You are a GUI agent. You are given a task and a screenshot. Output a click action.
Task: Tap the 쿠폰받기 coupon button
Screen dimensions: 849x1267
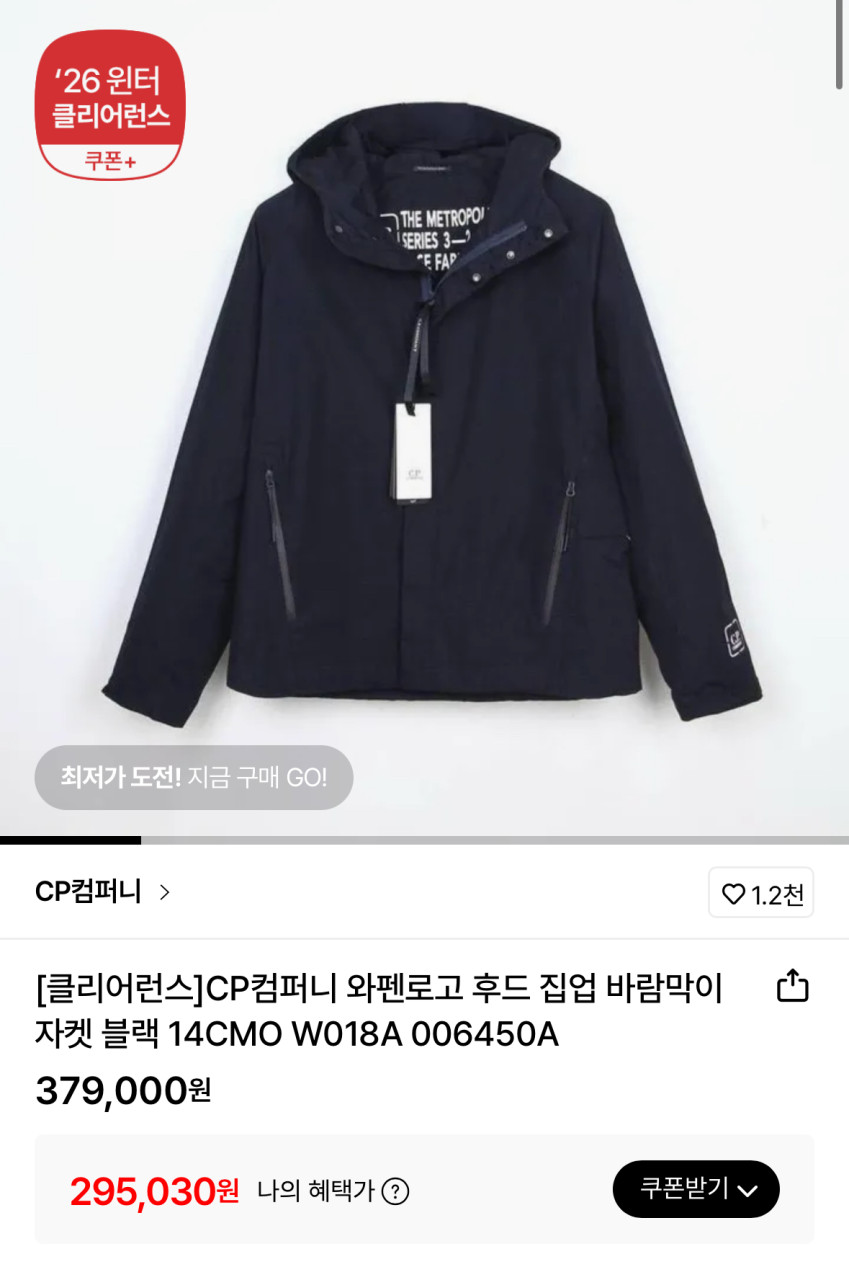pos(696,1189)
